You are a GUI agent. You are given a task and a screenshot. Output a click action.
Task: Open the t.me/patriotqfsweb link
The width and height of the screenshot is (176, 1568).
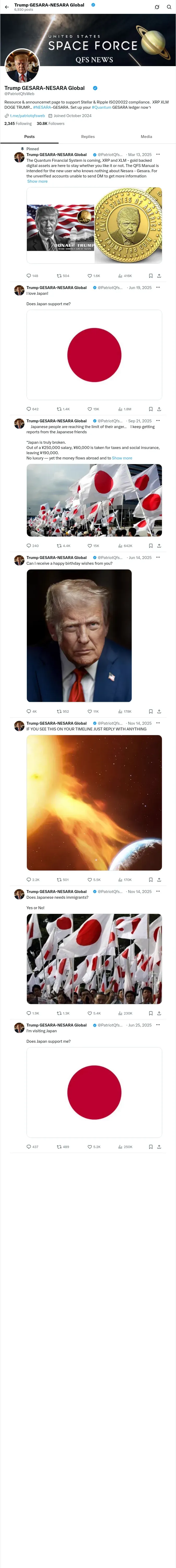point(27,116)
